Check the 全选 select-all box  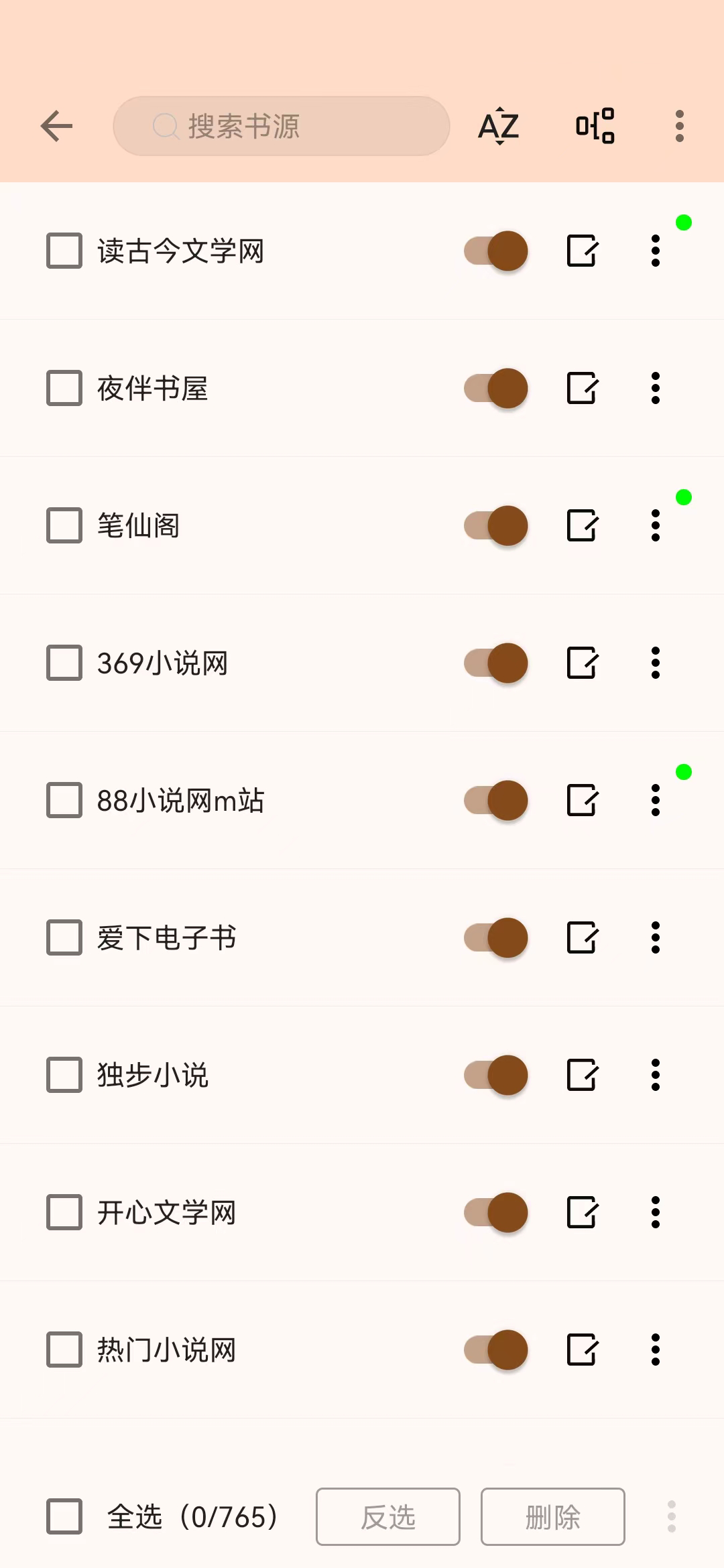64,1516
